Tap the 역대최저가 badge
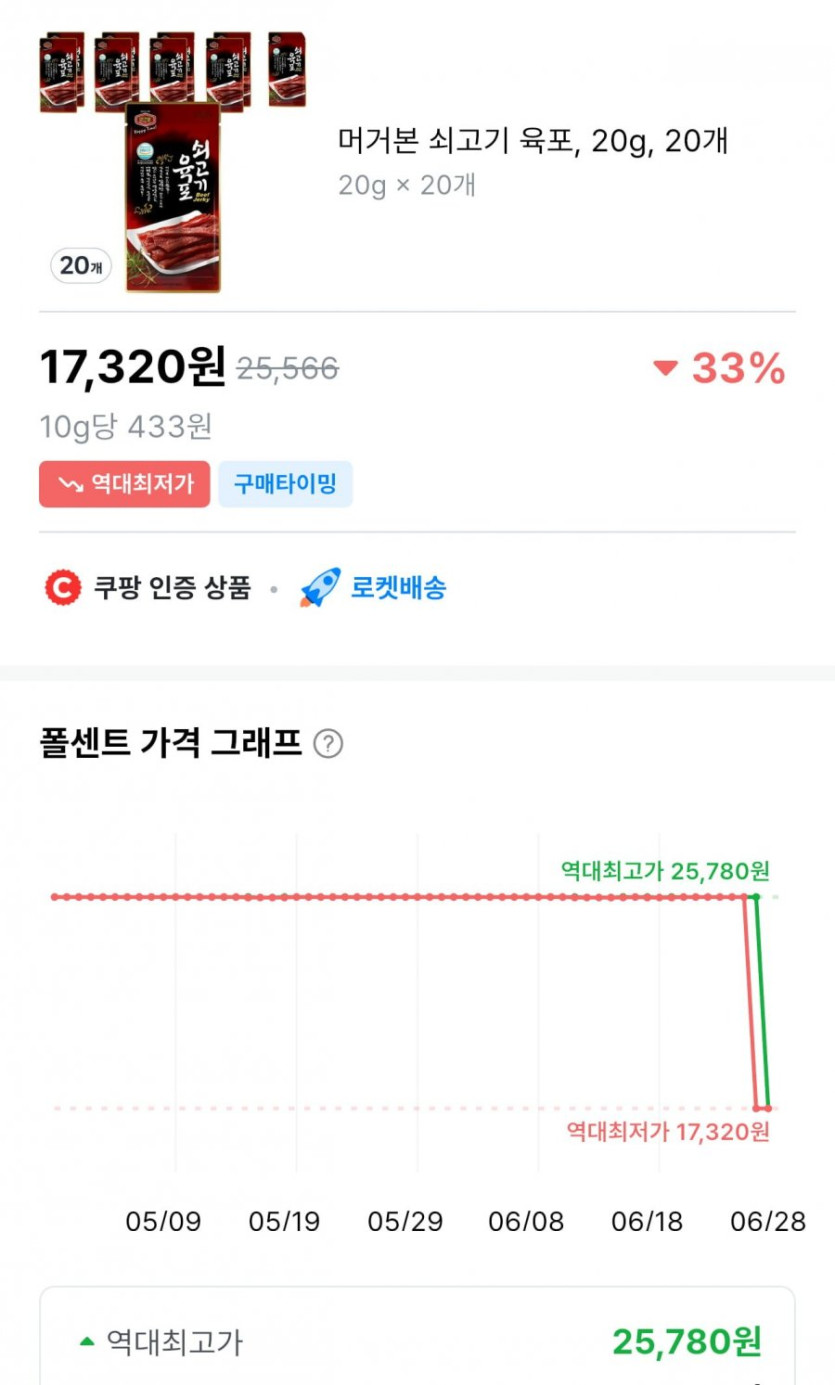Viewport: 835px width, 1385px height. click(125, 485)
